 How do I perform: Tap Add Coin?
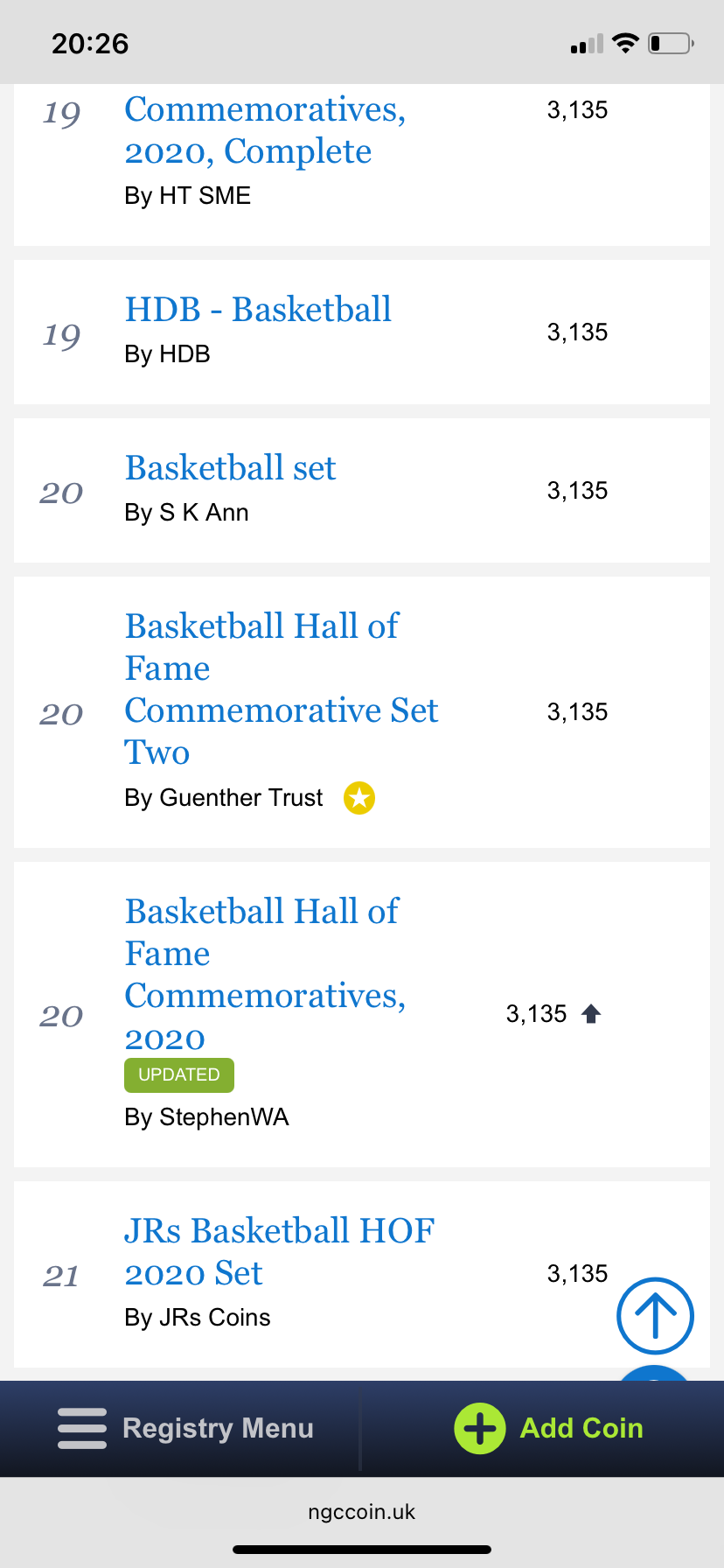click(548, 1428)
